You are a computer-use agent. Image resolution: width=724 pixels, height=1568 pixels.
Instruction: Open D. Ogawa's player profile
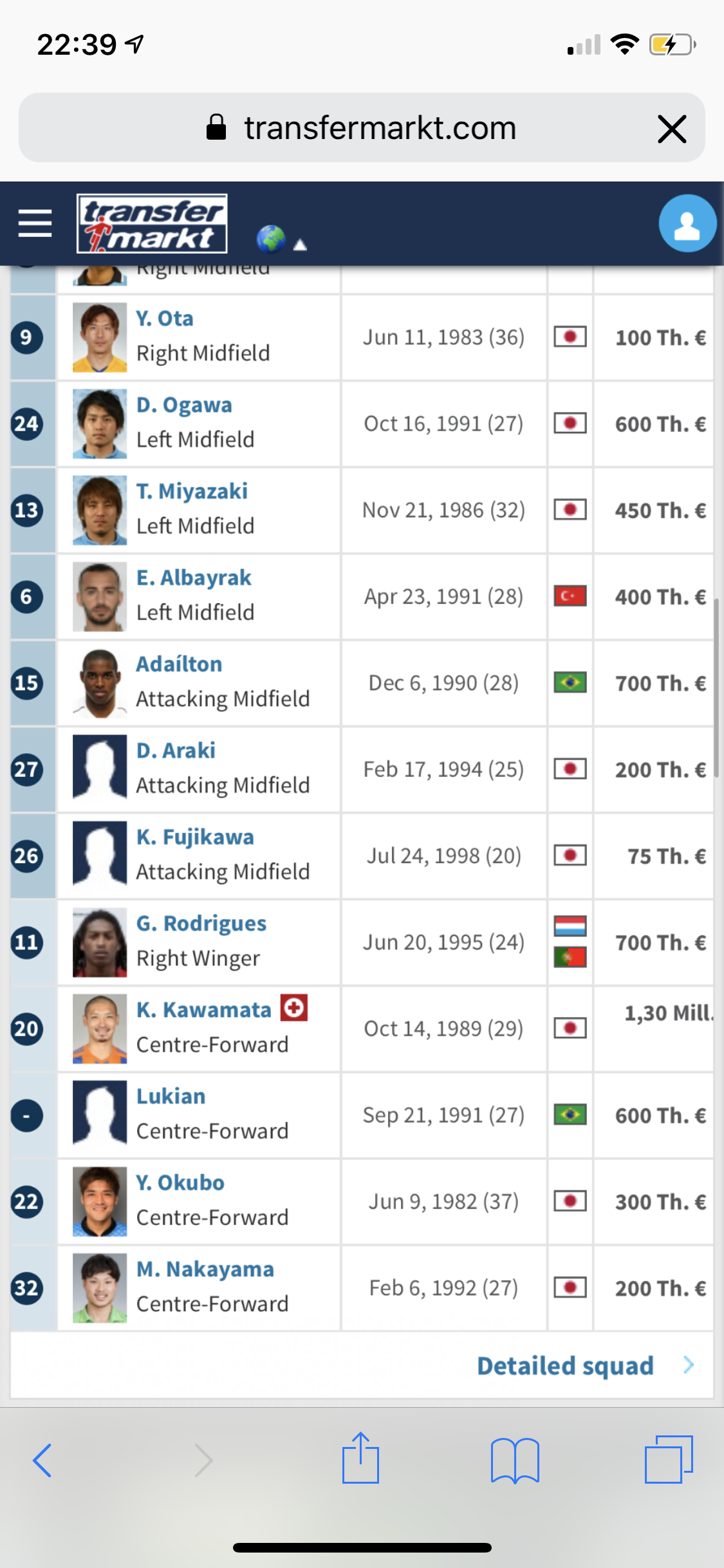(184, 405)
